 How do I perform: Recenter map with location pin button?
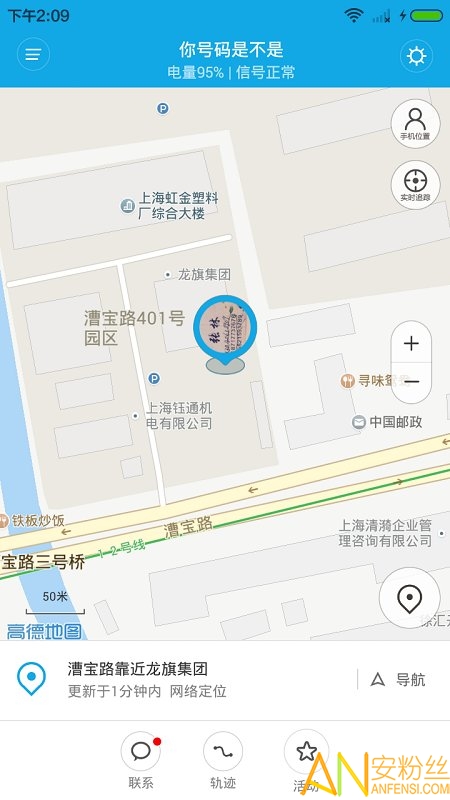[410, 598]
